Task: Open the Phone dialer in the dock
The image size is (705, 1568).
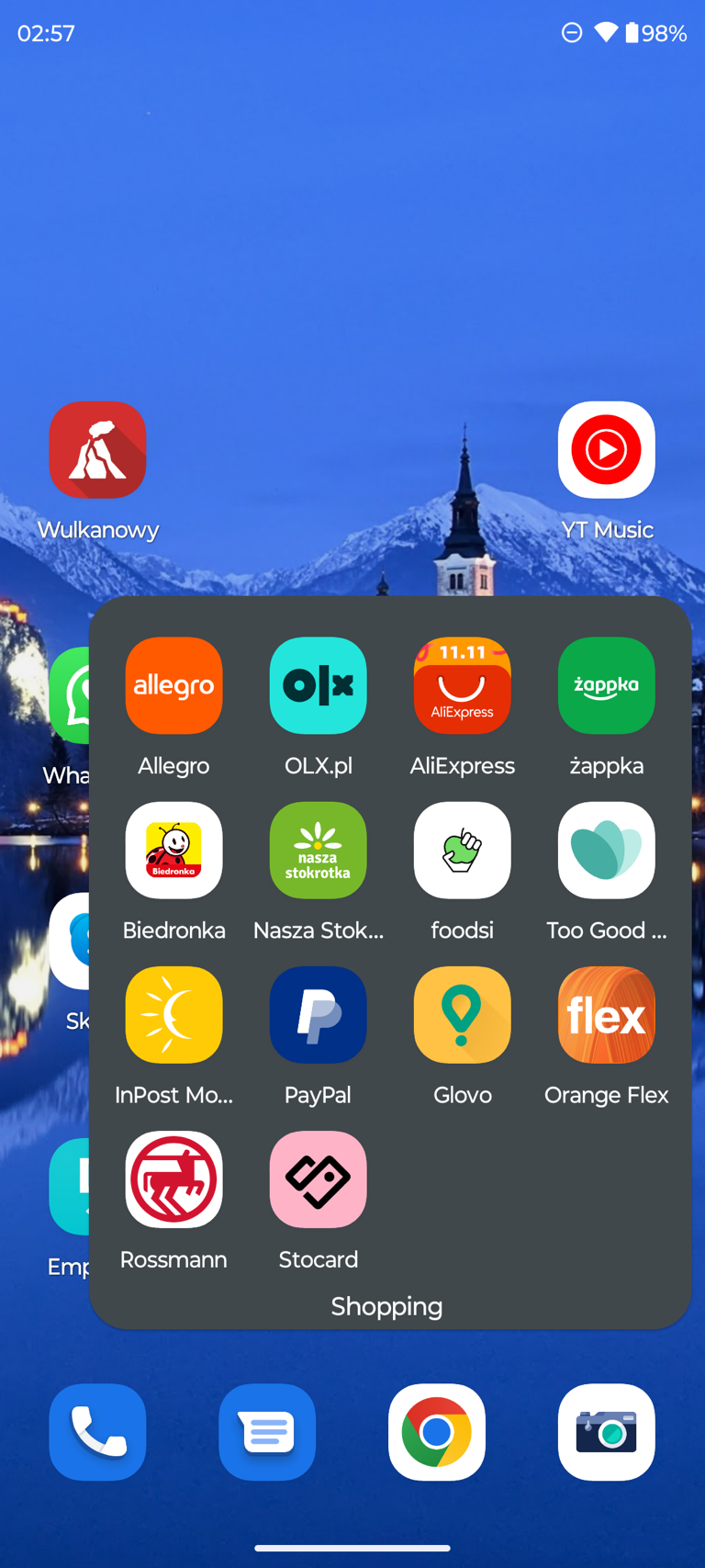Action: 97,1432
